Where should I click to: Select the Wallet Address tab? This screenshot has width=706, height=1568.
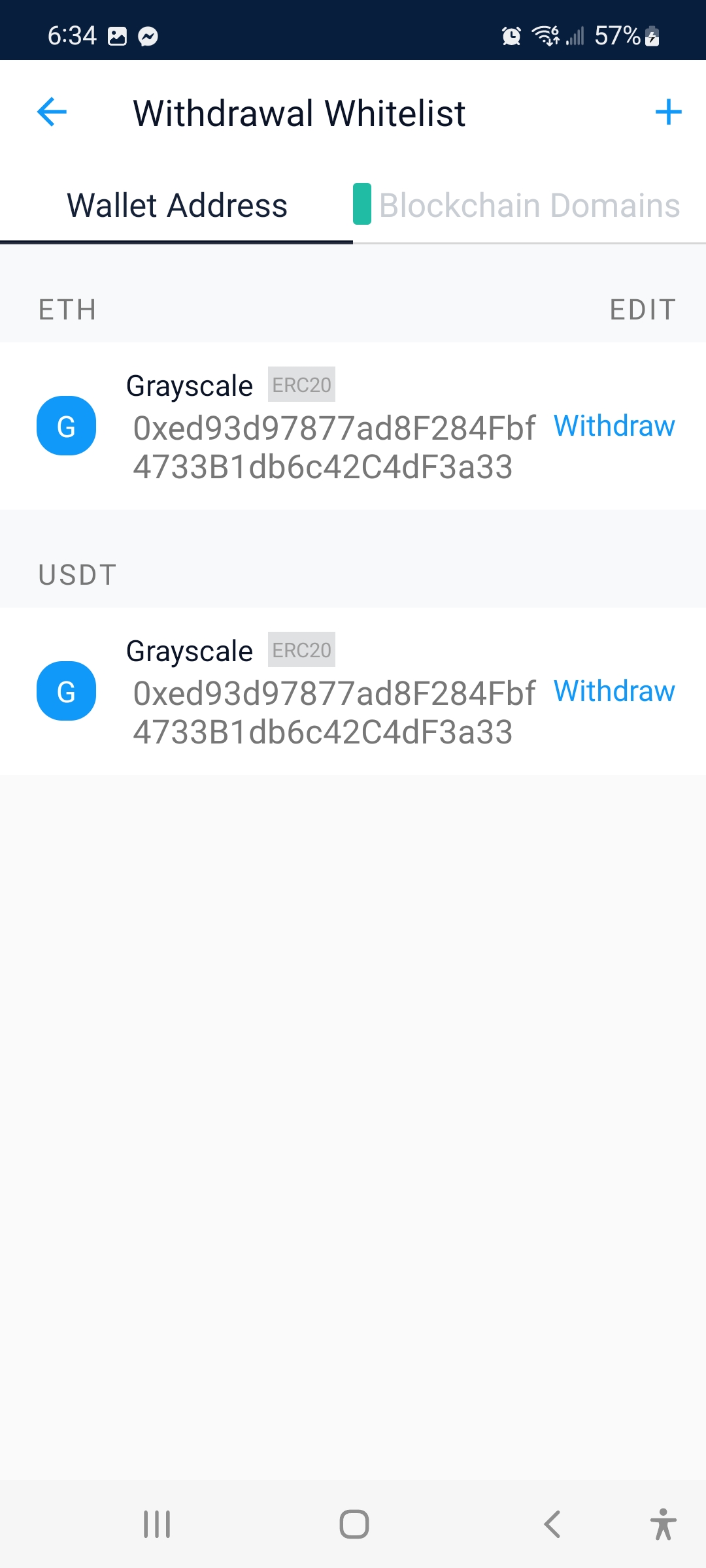[x=176, y=206]
